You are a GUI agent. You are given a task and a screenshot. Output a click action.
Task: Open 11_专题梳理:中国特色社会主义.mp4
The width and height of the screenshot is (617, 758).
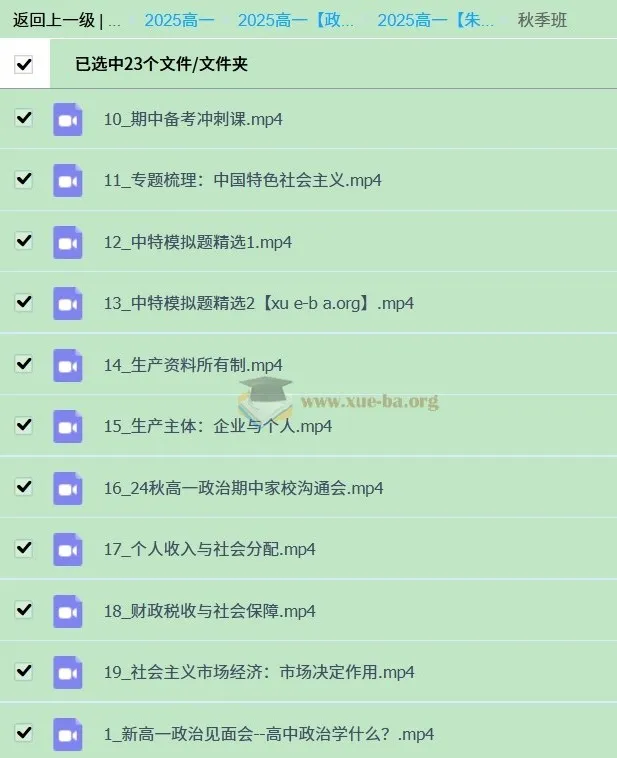(242, 181)
